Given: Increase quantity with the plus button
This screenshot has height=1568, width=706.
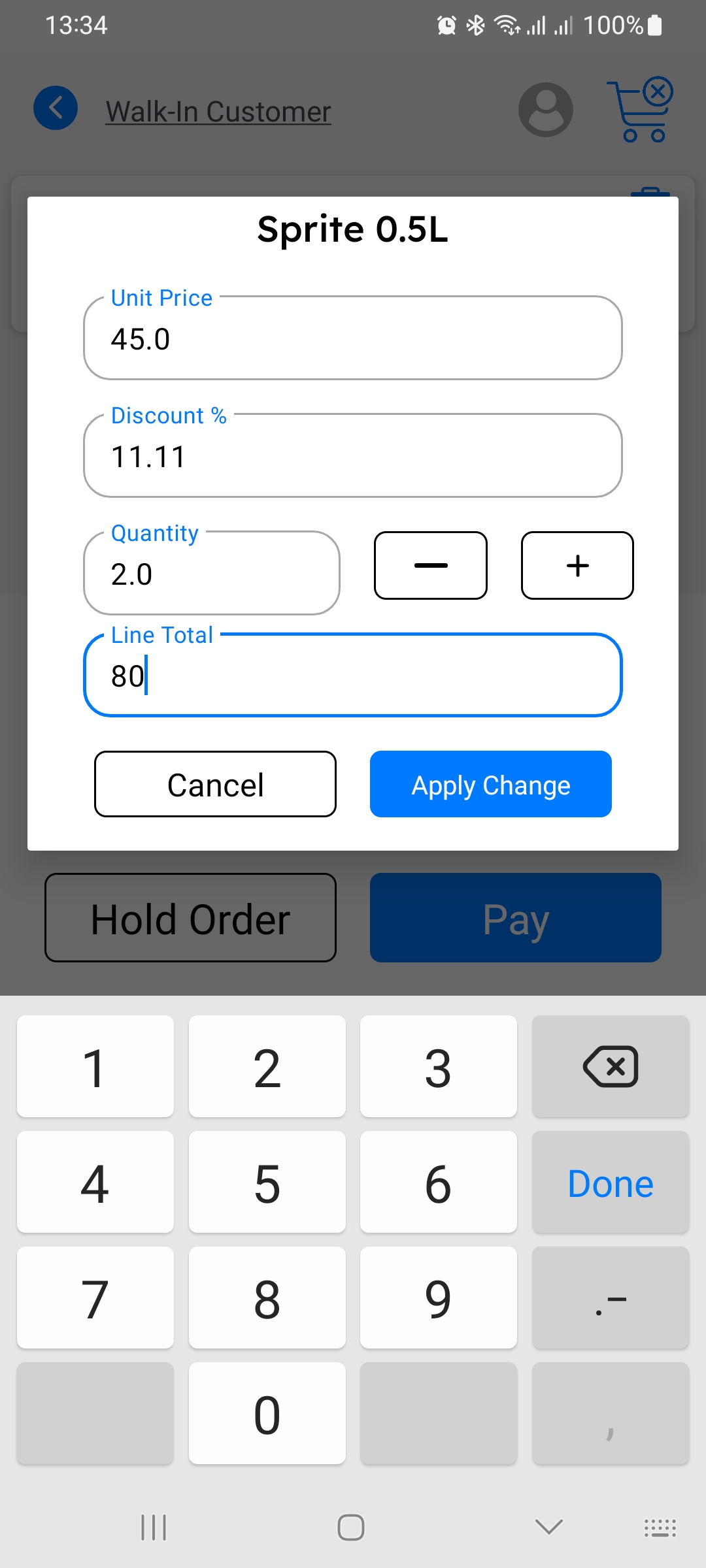Looking at the screenshot, I should (577, 565).
